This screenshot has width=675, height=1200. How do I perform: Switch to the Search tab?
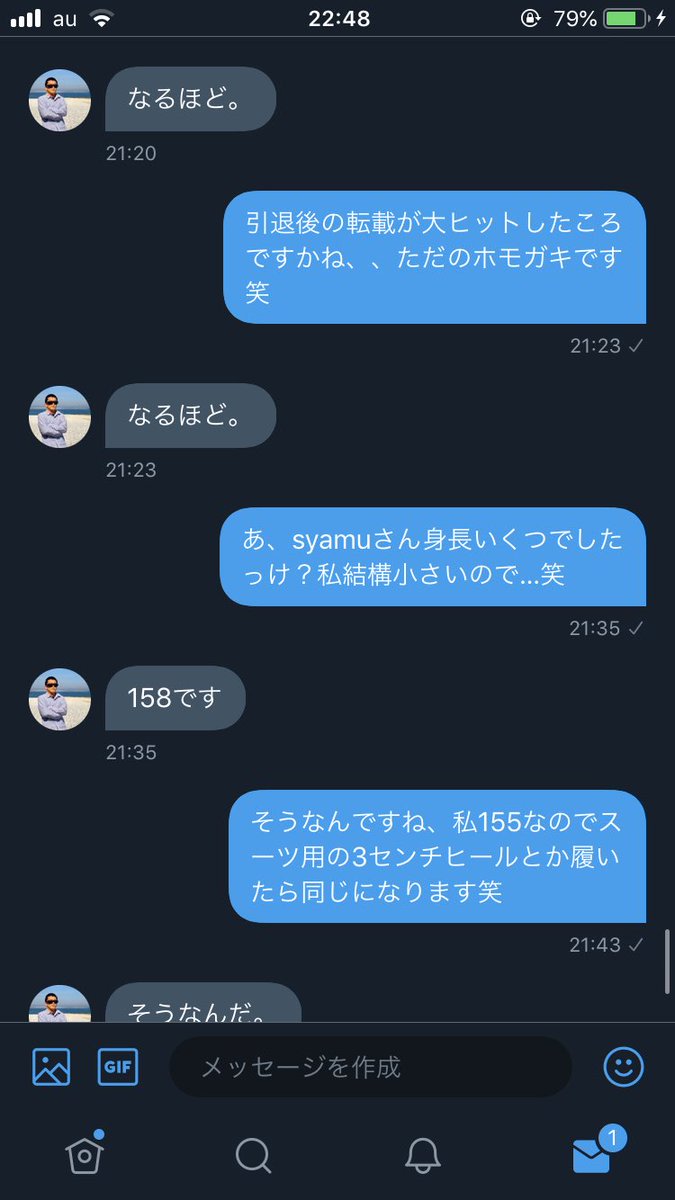(253, 1156)
